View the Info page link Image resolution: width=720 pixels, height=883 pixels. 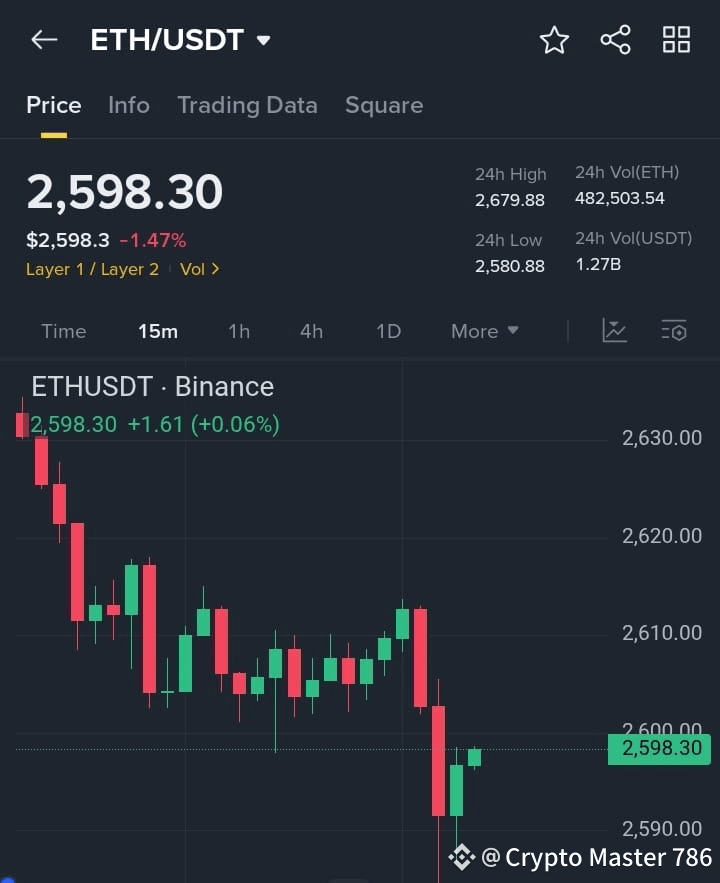click(128, 105)
